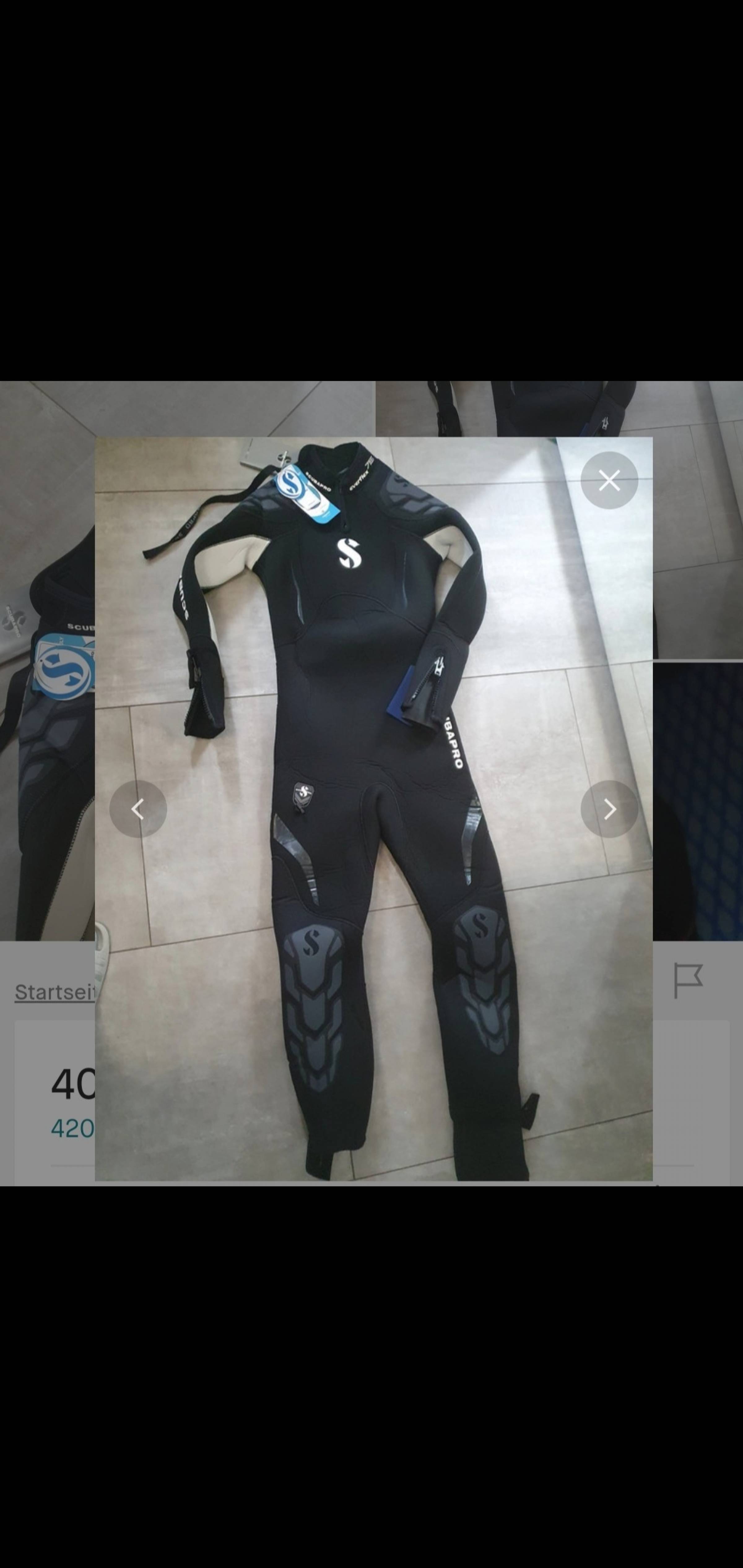This screenshot has width=743, height=1568.
Task: Report this listing with the flag icon
Action: click(x=688, y=981)
